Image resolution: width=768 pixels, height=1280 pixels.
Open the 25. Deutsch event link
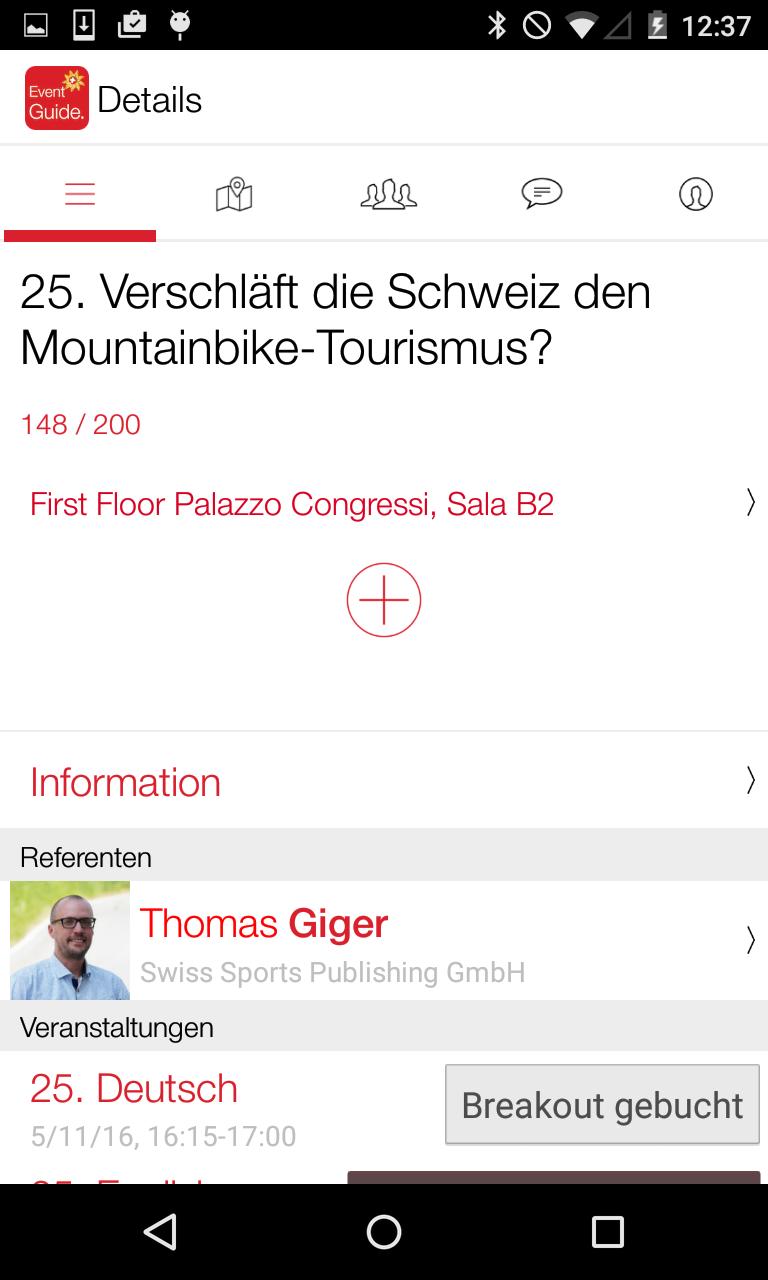coord(133,1087)
